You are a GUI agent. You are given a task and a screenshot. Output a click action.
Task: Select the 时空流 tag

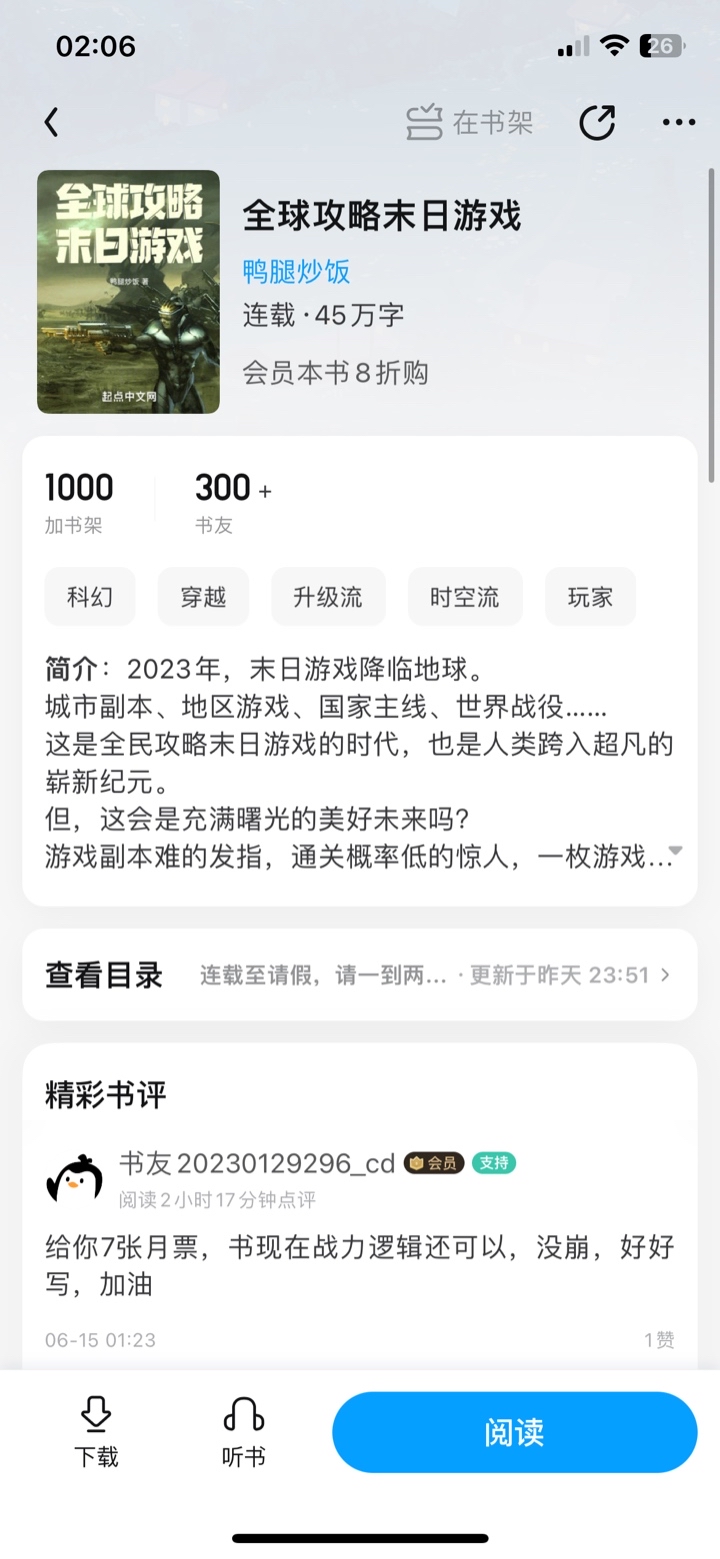tap(464, 597)
